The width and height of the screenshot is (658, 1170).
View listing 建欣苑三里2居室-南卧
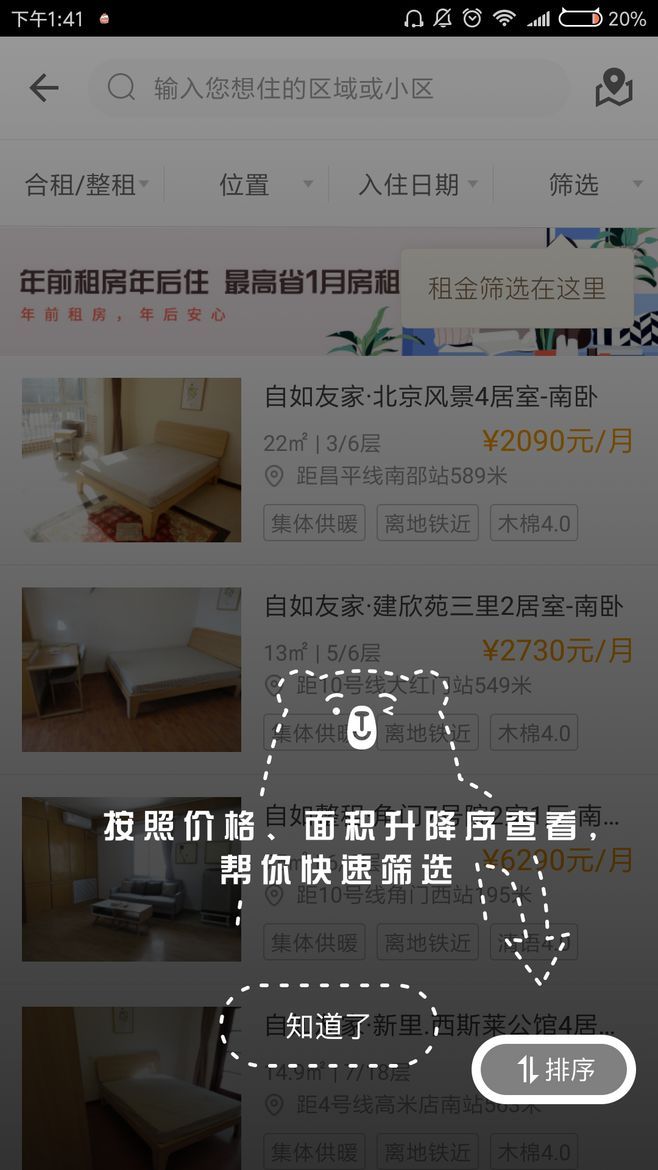click(x=442, y=606)
